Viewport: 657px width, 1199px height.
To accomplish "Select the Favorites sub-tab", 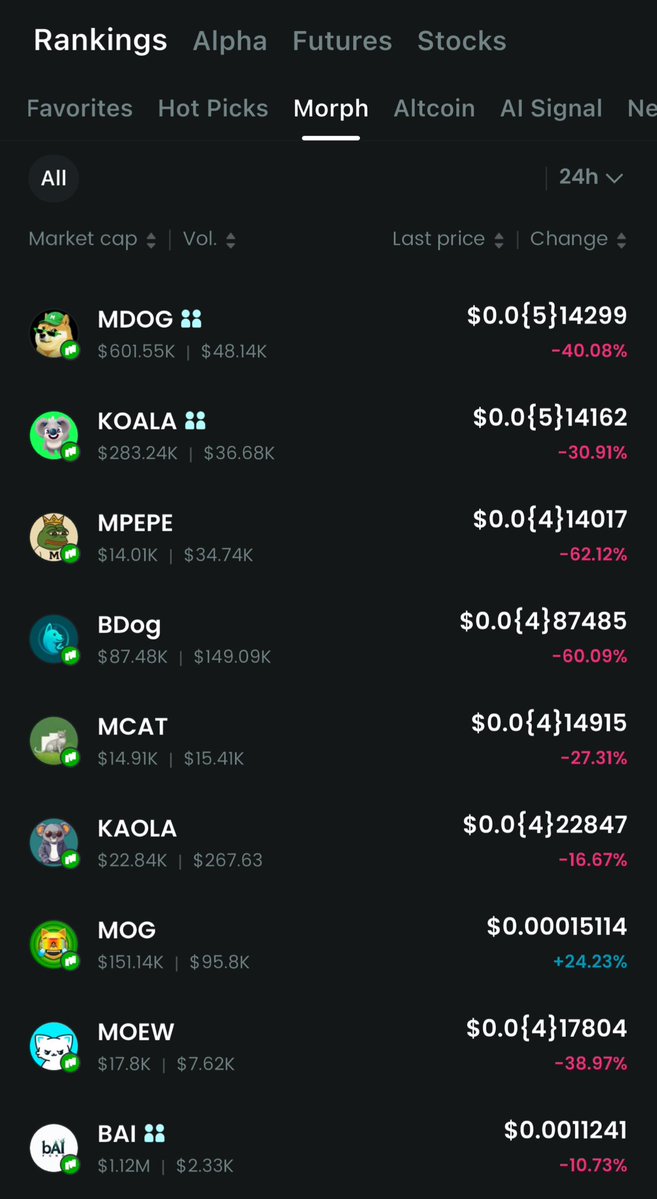I will coord(80,109).
